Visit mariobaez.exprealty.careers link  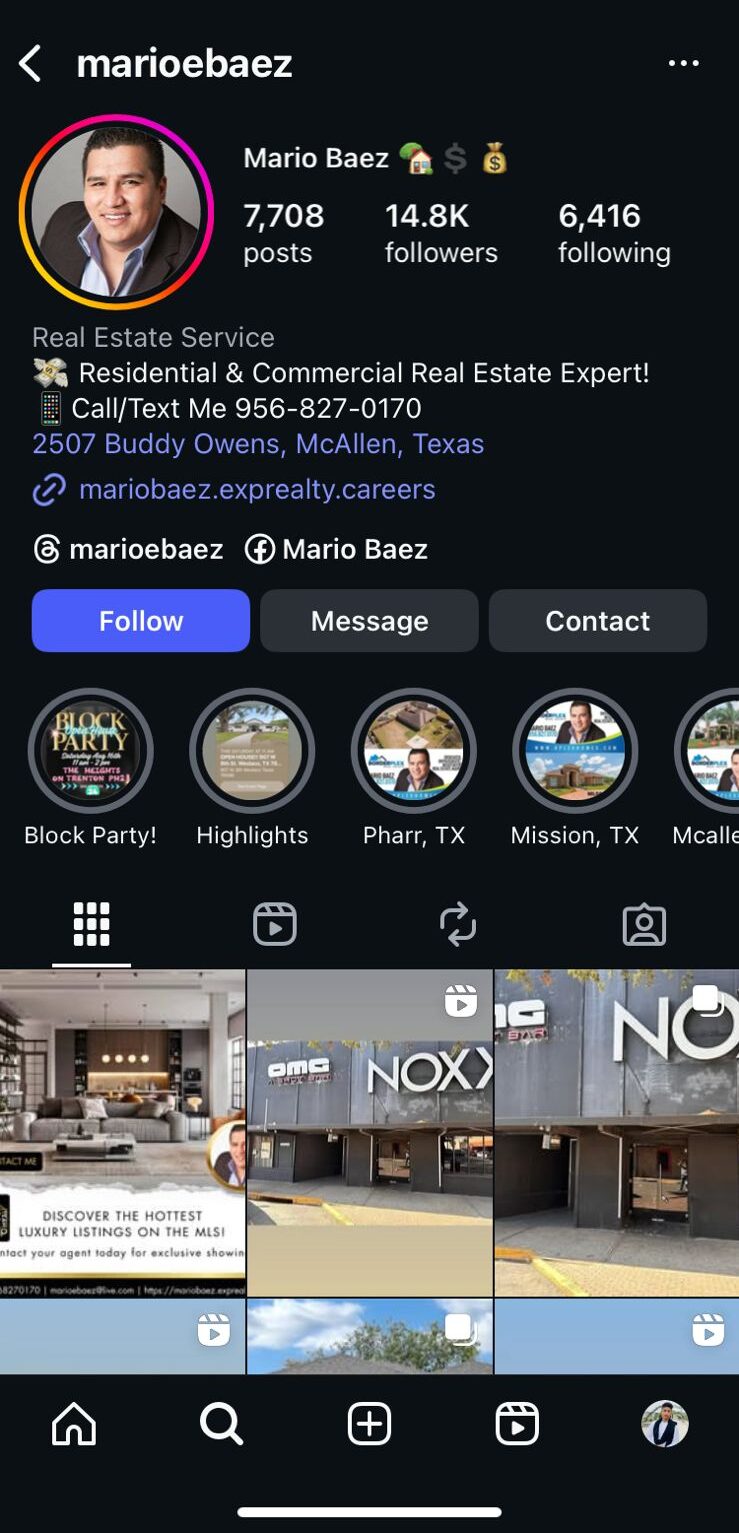coord(256,490)
